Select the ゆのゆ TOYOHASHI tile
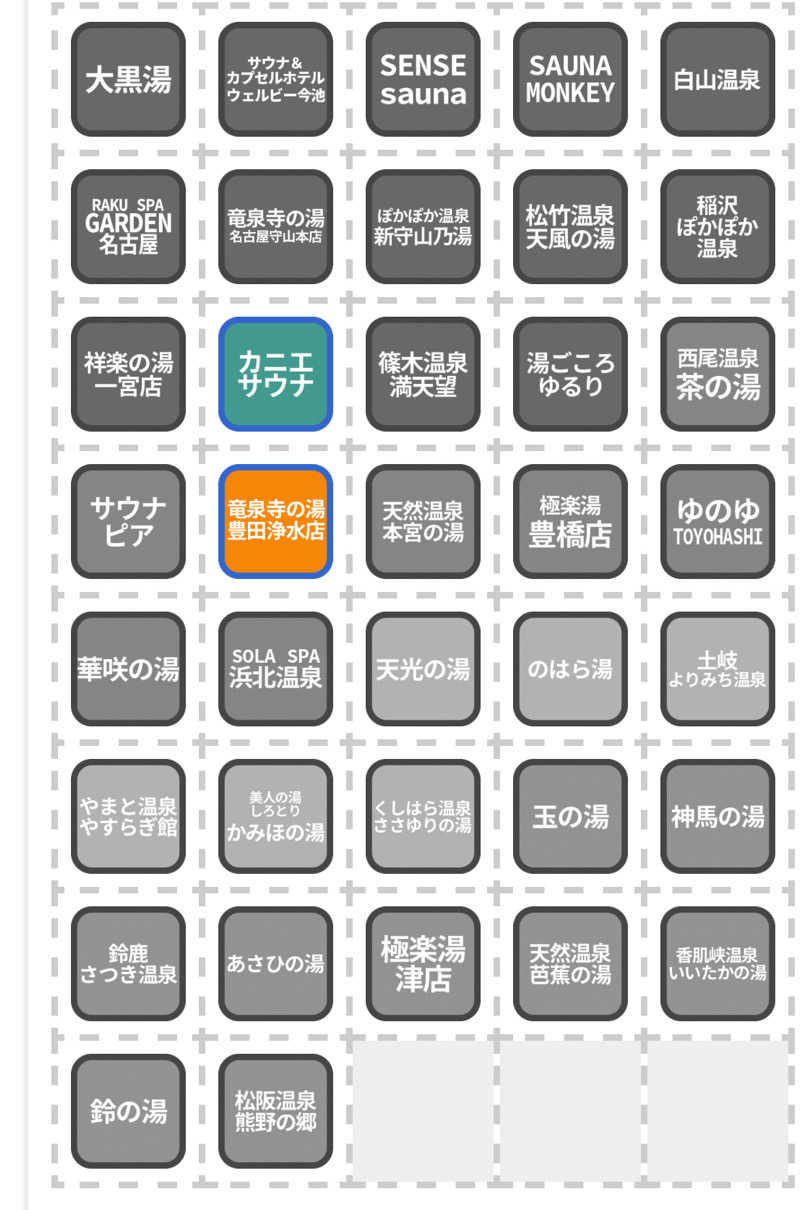Screen dimensions: 800x1210 tap(716, 521)
